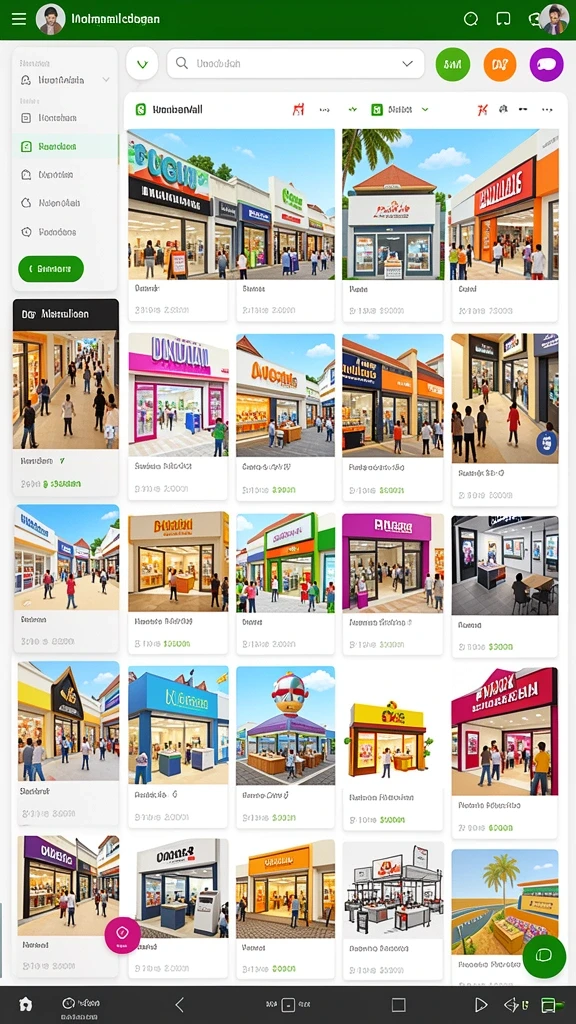This screenshot has height=1024, width=576.
Task: Tap the orange round button next to search
Action: point(500,65)
